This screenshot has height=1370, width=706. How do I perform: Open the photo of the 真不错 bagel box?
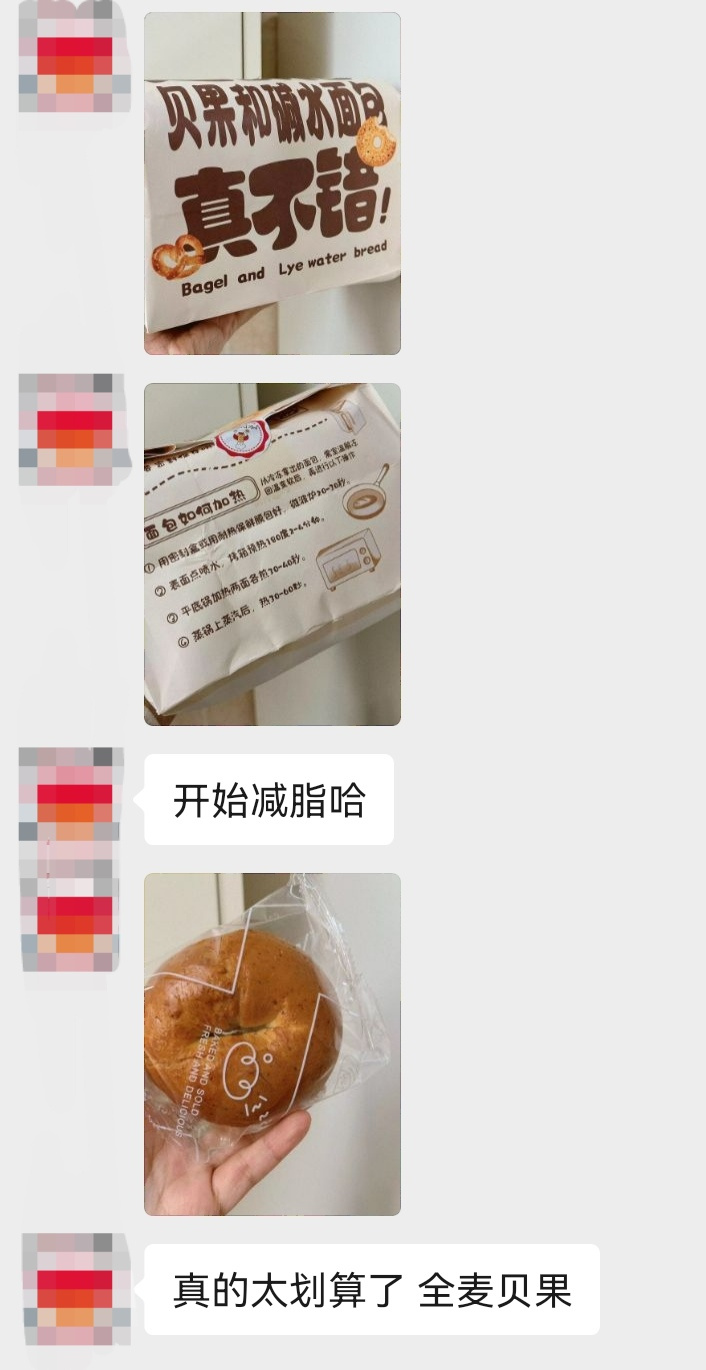[x=272, y=184]
